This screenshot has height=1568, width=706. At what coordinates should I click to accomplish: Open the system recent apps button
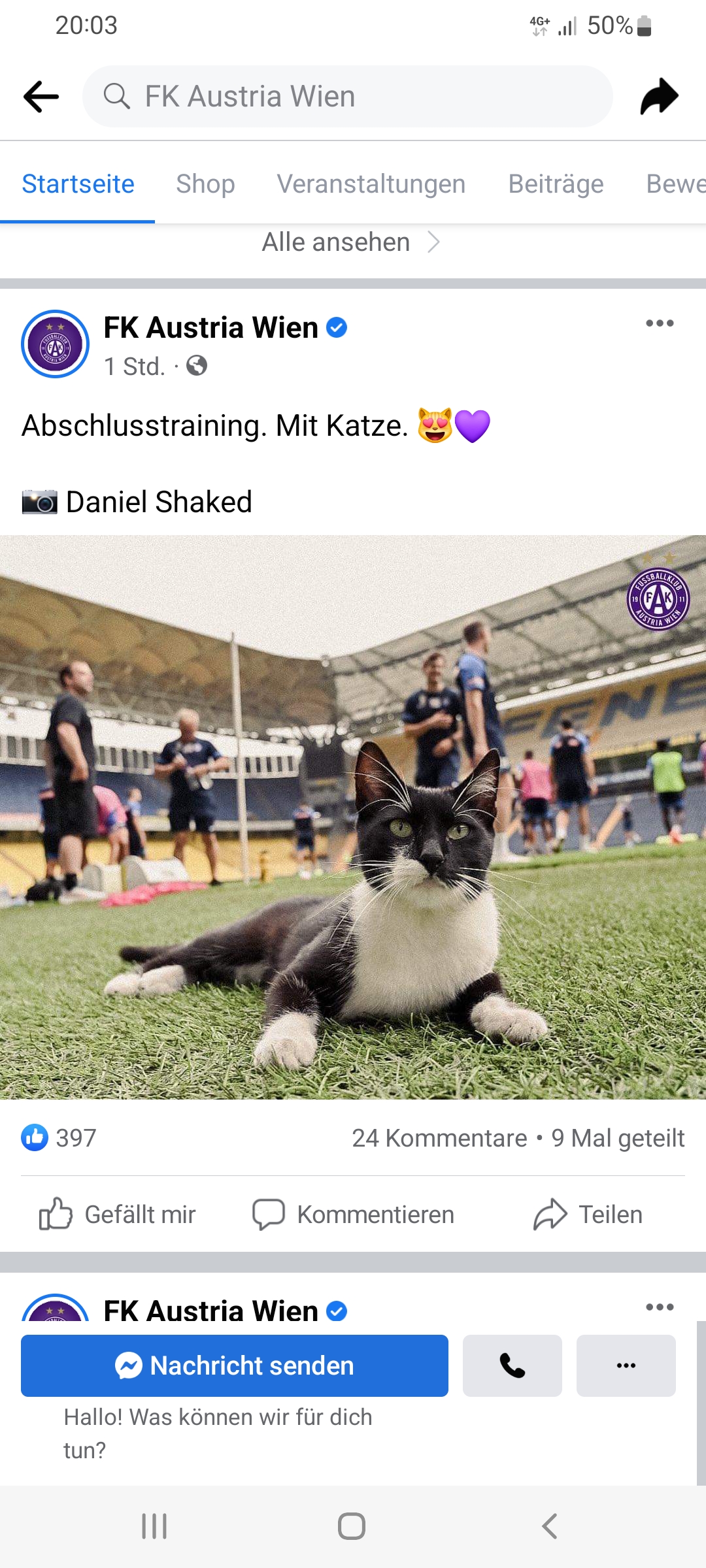coord(155,1527)
